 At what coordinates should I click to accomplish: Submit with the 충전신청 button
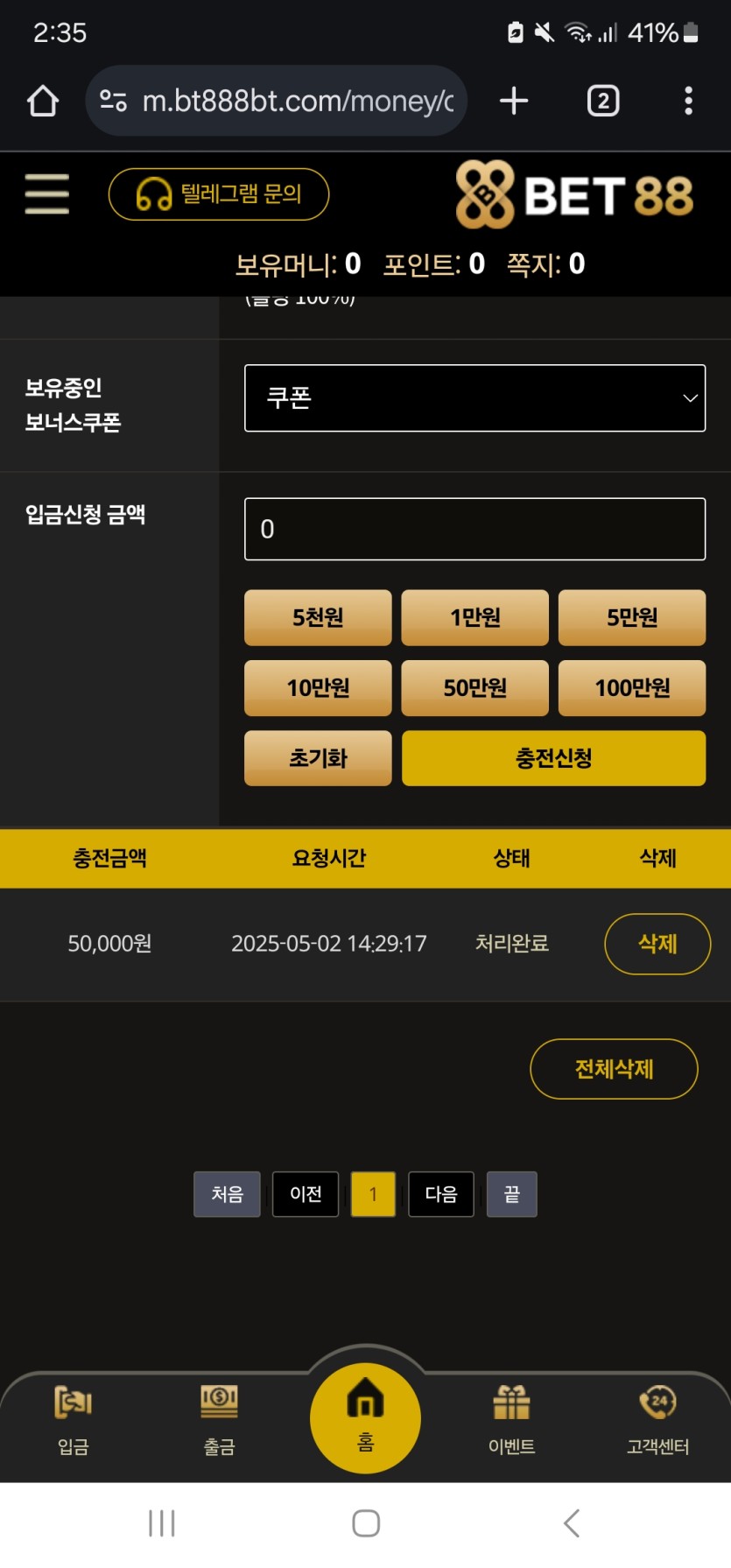(x=553, y=758)
